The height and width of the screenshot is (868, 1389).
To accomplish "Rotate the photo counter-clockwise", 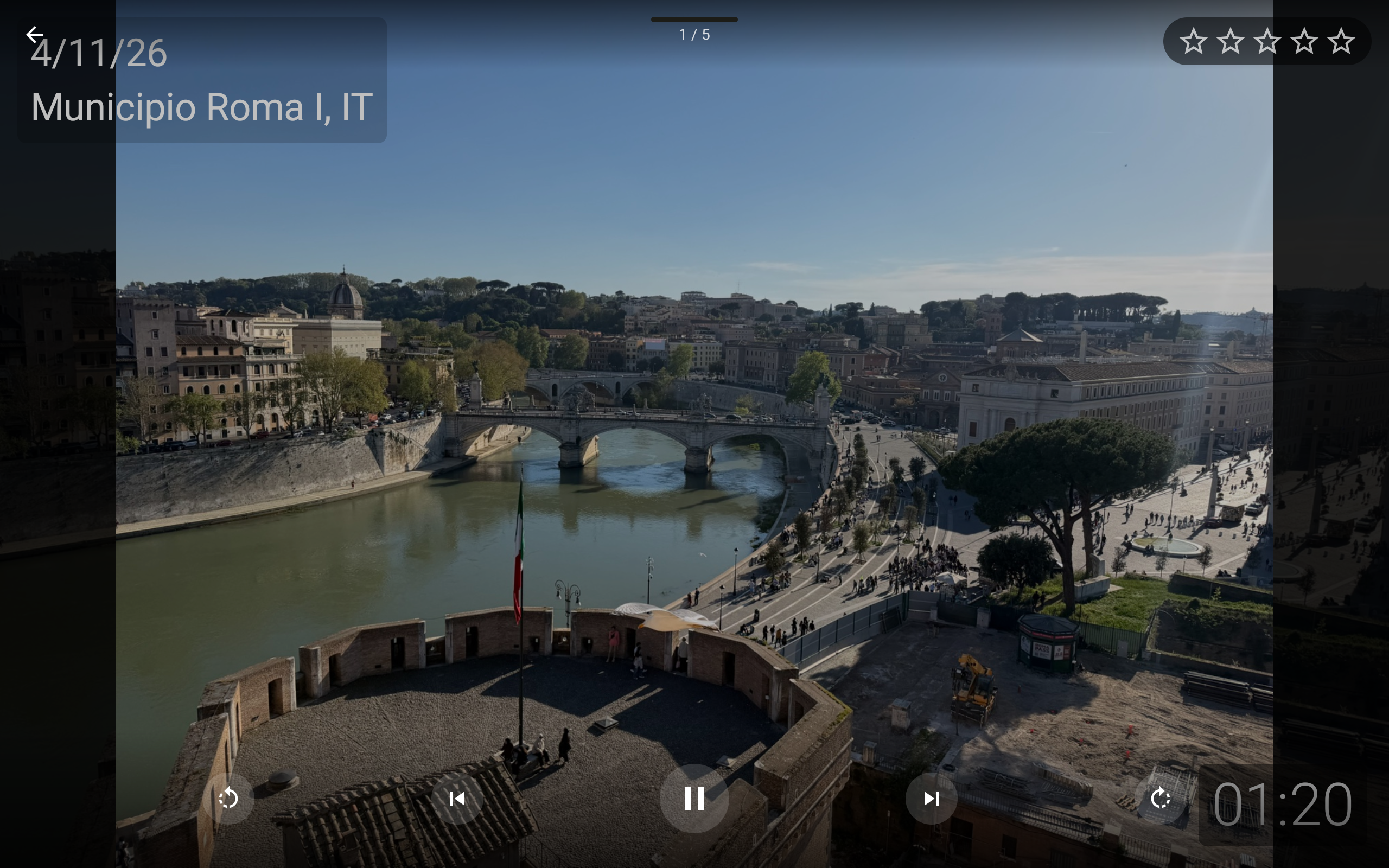I will (x=228, y=799).
